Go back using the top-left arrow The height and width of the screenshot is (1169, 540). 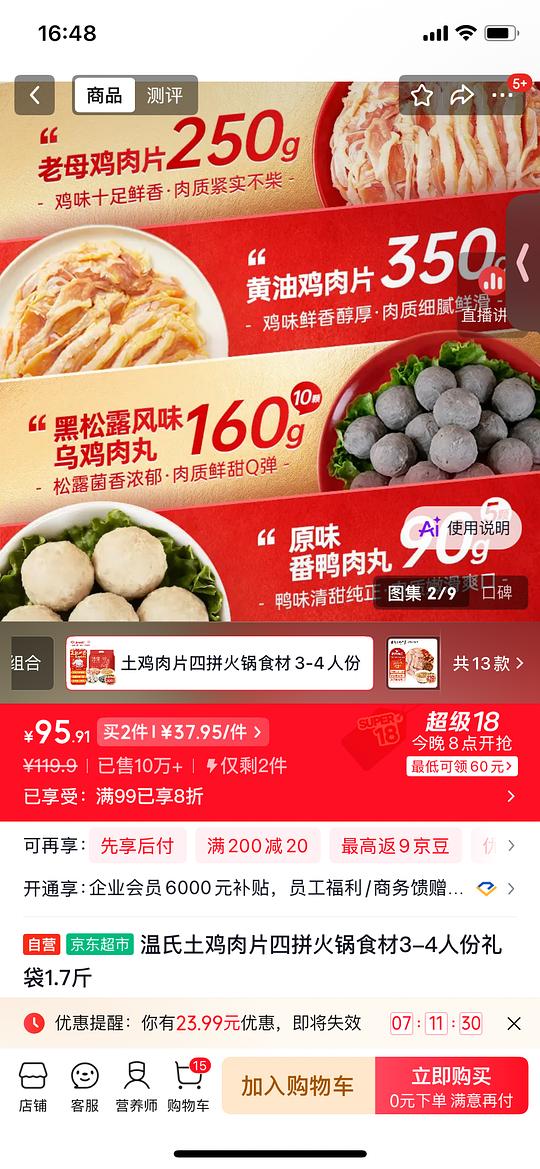click(34, 95)
